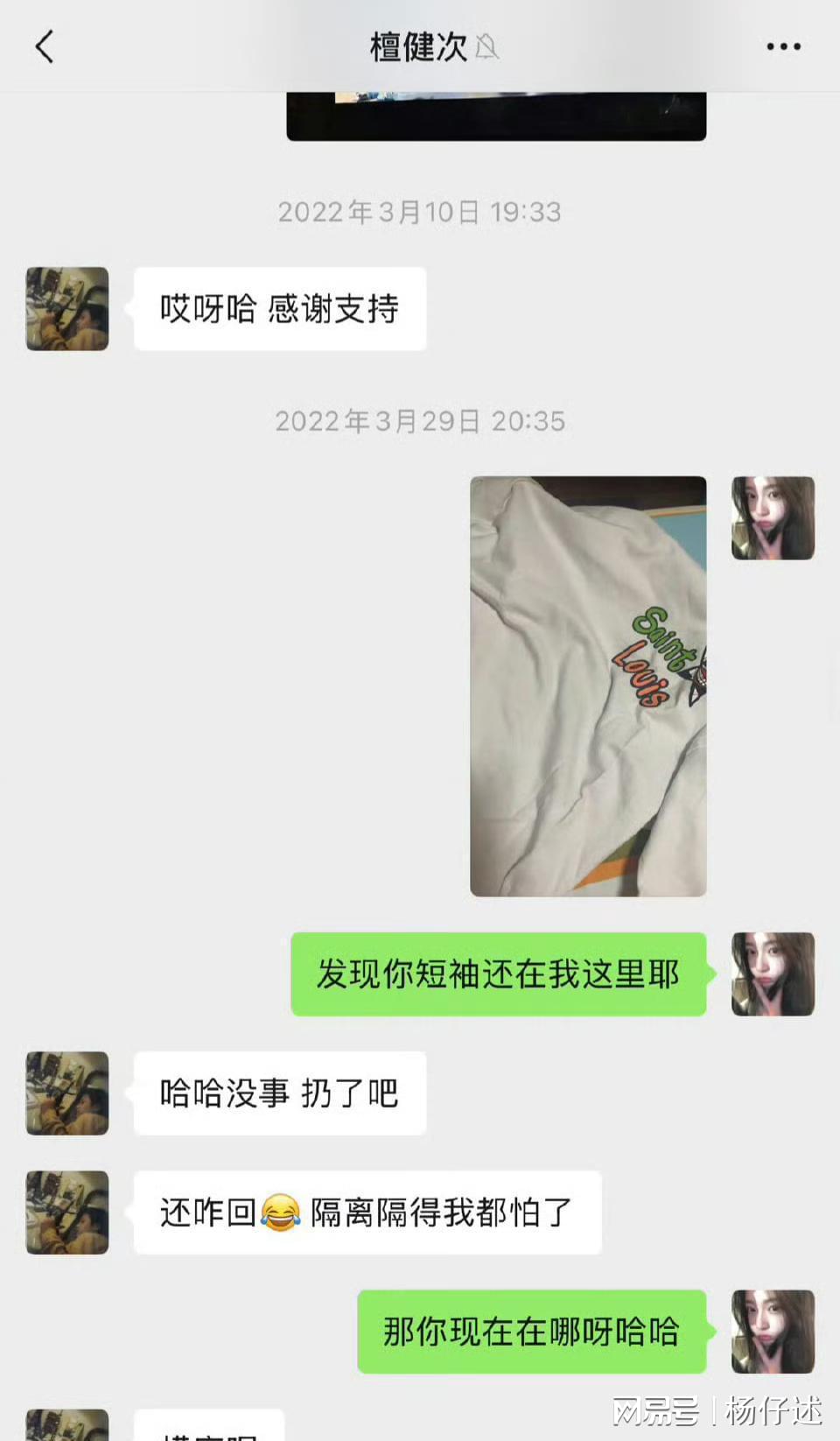Tap own avatar beside 发现你短袖还在我这里耶

[773, 974]
